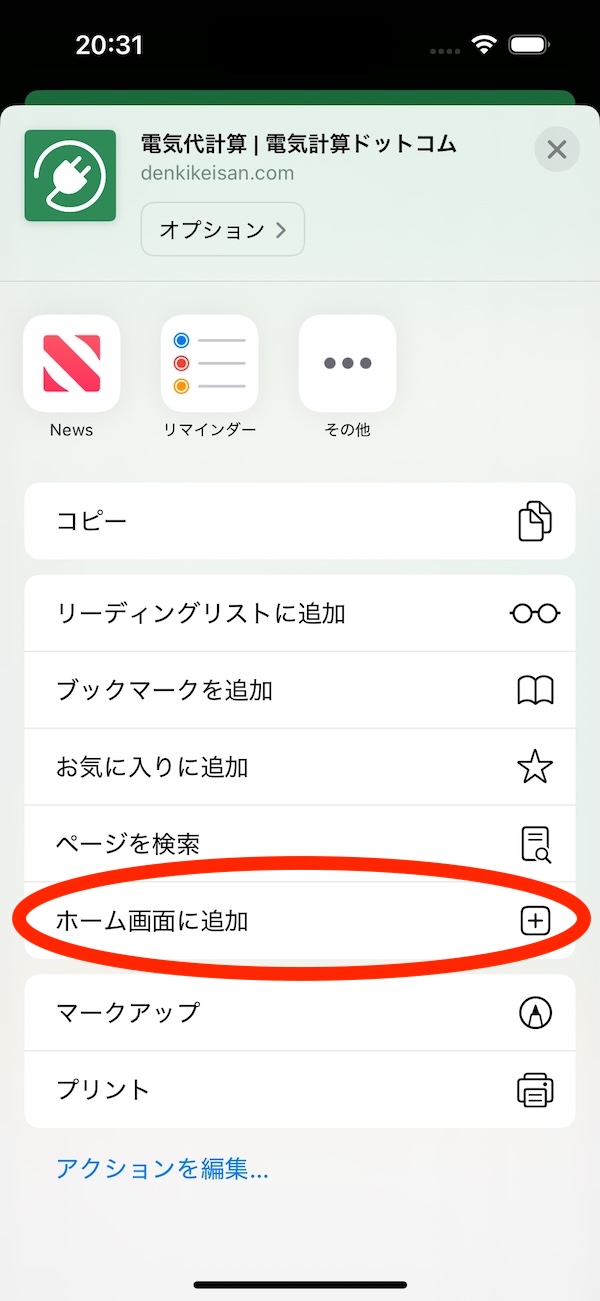This screenshot has height=1301, width=600.
Task: Open マークアップ tool
Action: pos(299,1012)
